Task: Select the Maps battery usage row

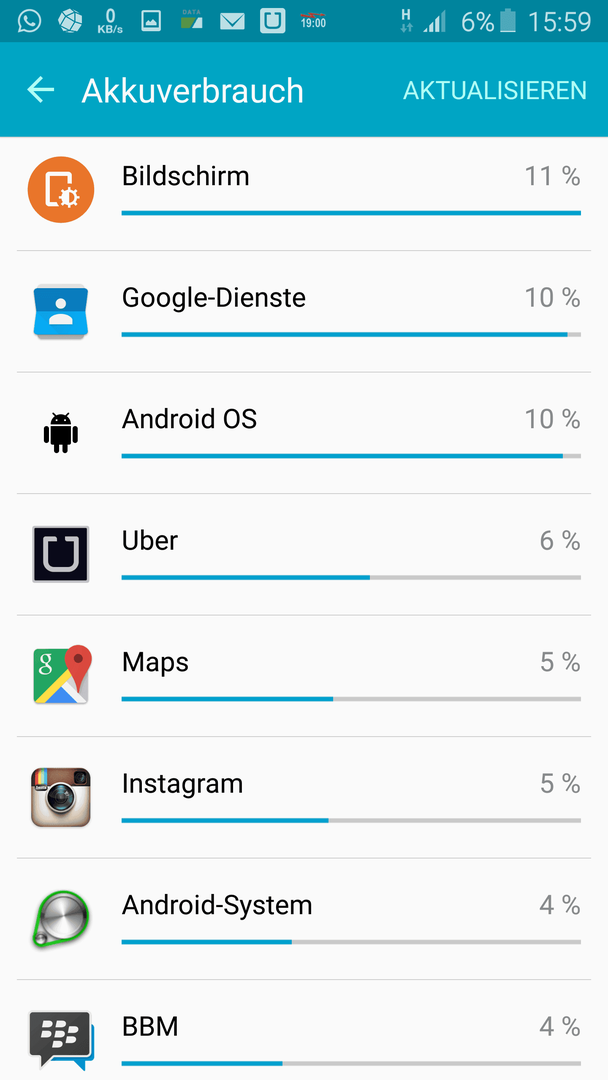Action: (x=304, y=676)
